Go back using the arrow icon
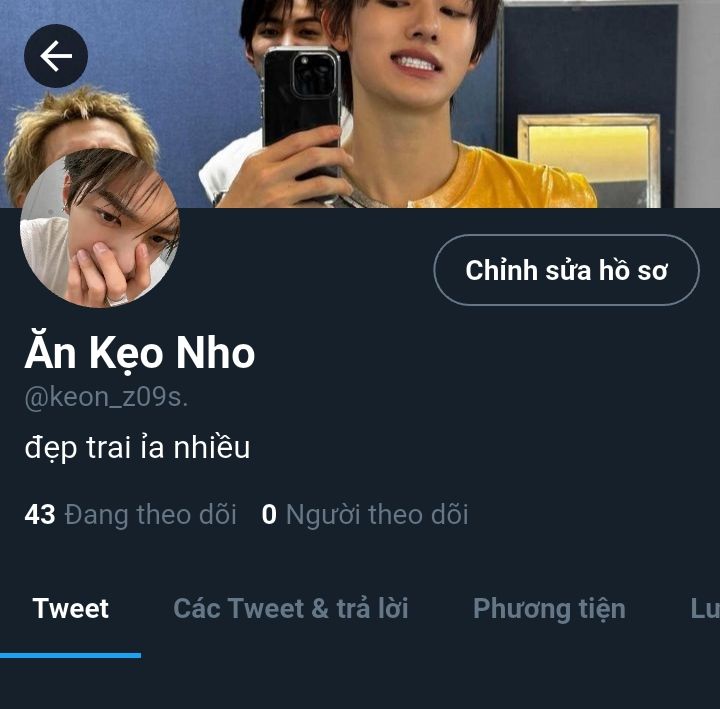The height and width of the screenshot is (709, 720). coord(56,56)
